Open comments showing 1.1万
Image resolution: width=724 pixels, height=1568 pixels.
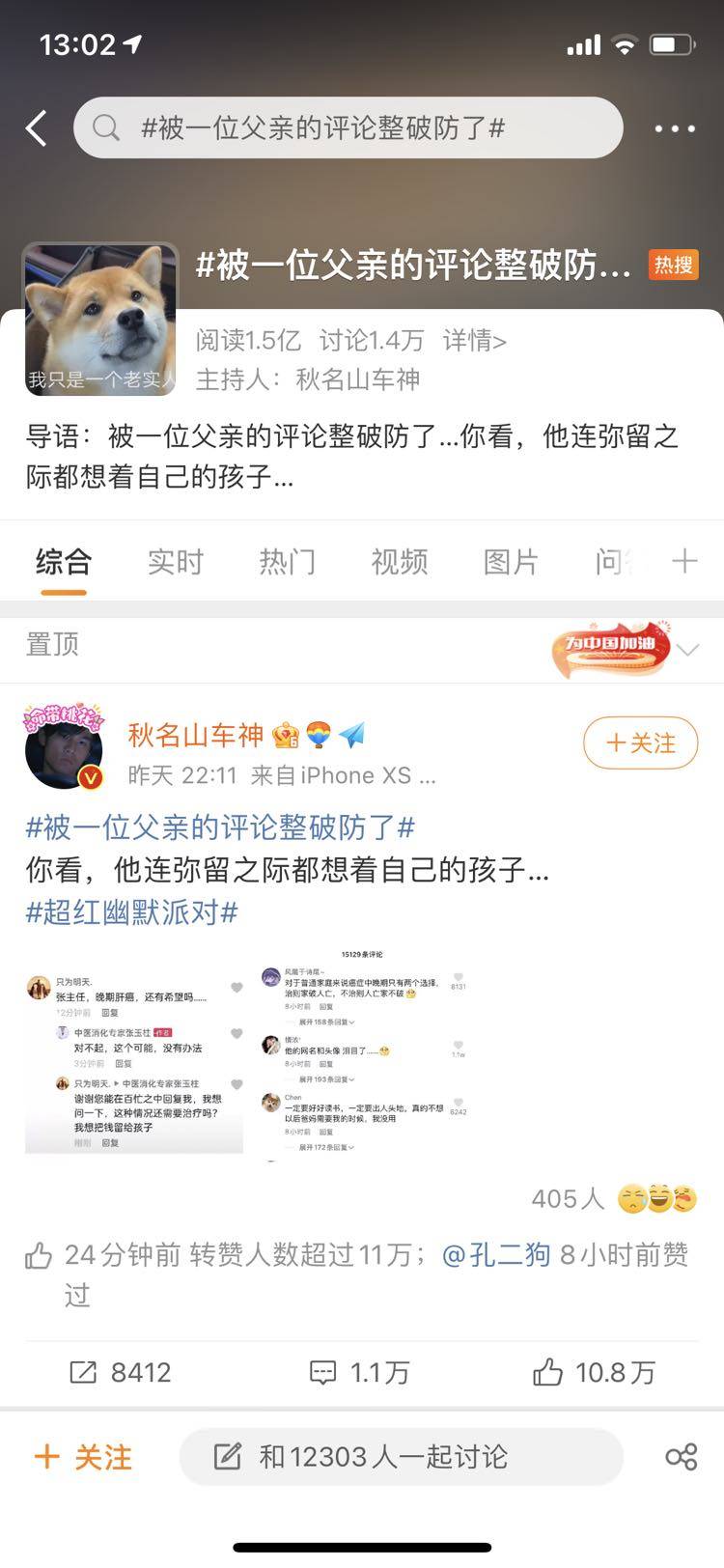click(359, 1372)
